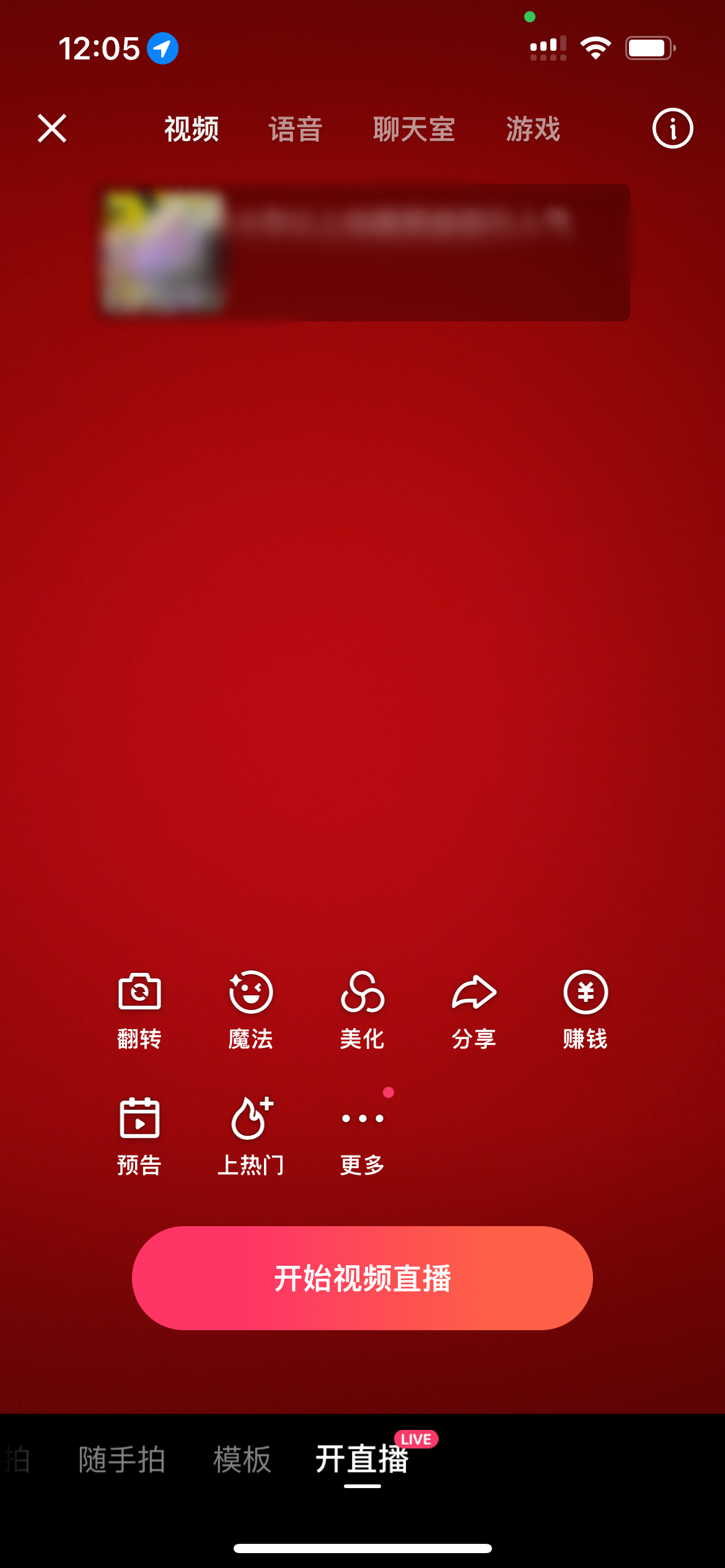725x1568 pixels.
Task: Switch to the 聊天室 tab
Action: coord(414,129)
